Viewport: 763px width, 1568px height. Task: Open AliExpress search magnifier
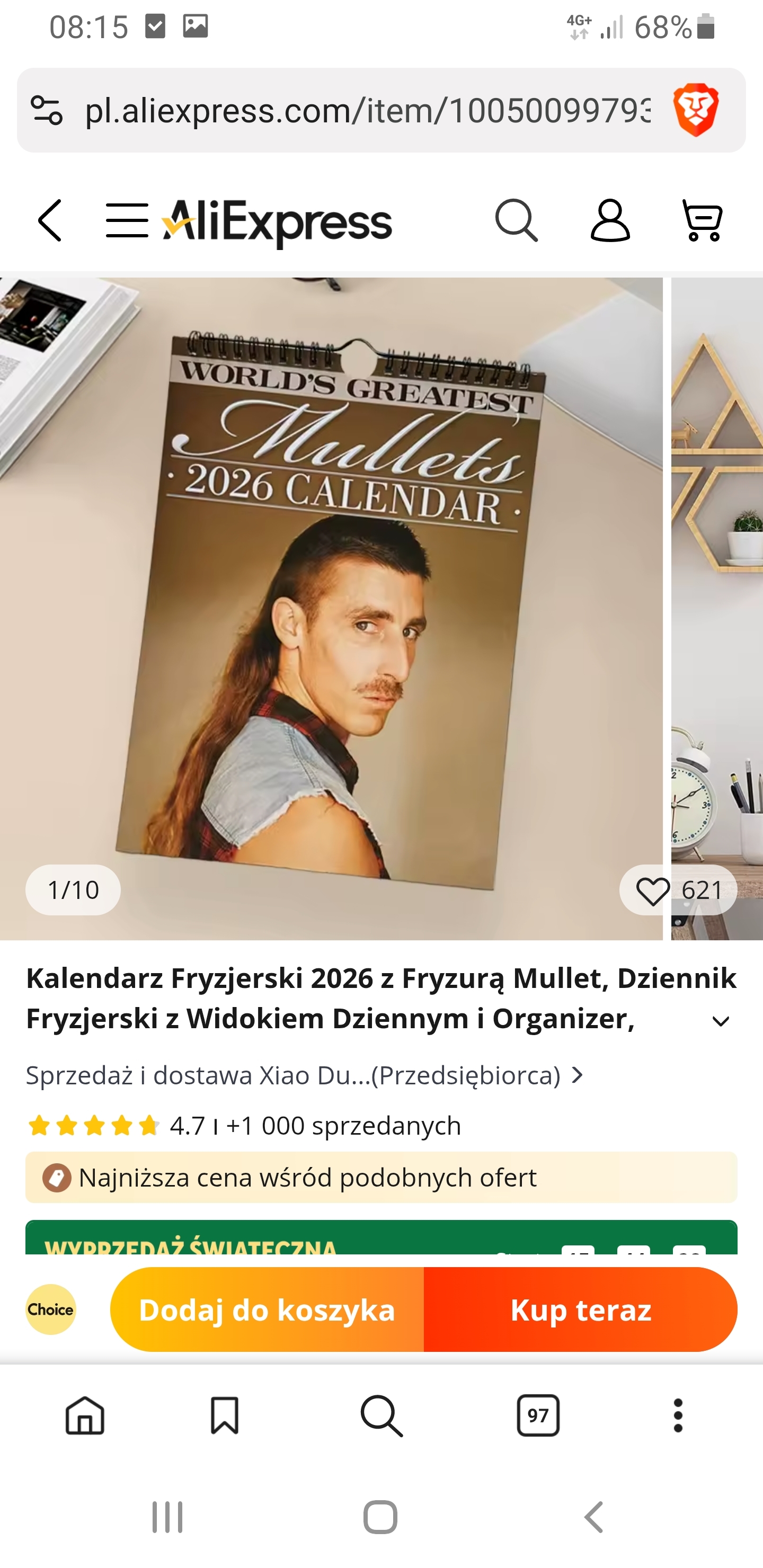pyautogui.click(x=517, y=220)
